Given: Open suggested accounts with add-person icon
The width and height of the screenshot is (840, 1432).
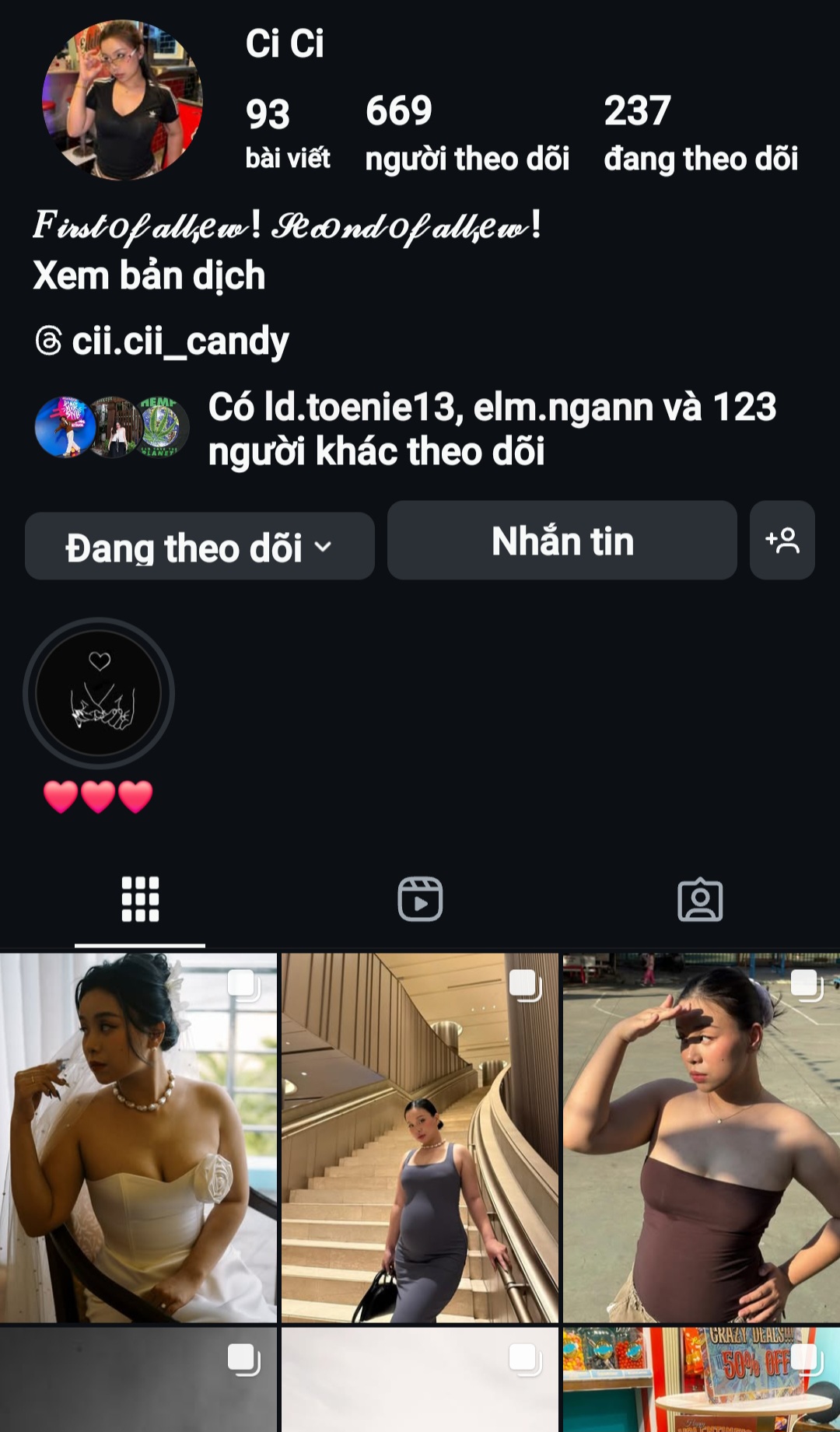Looking at the screenshot, I should 782,541.
